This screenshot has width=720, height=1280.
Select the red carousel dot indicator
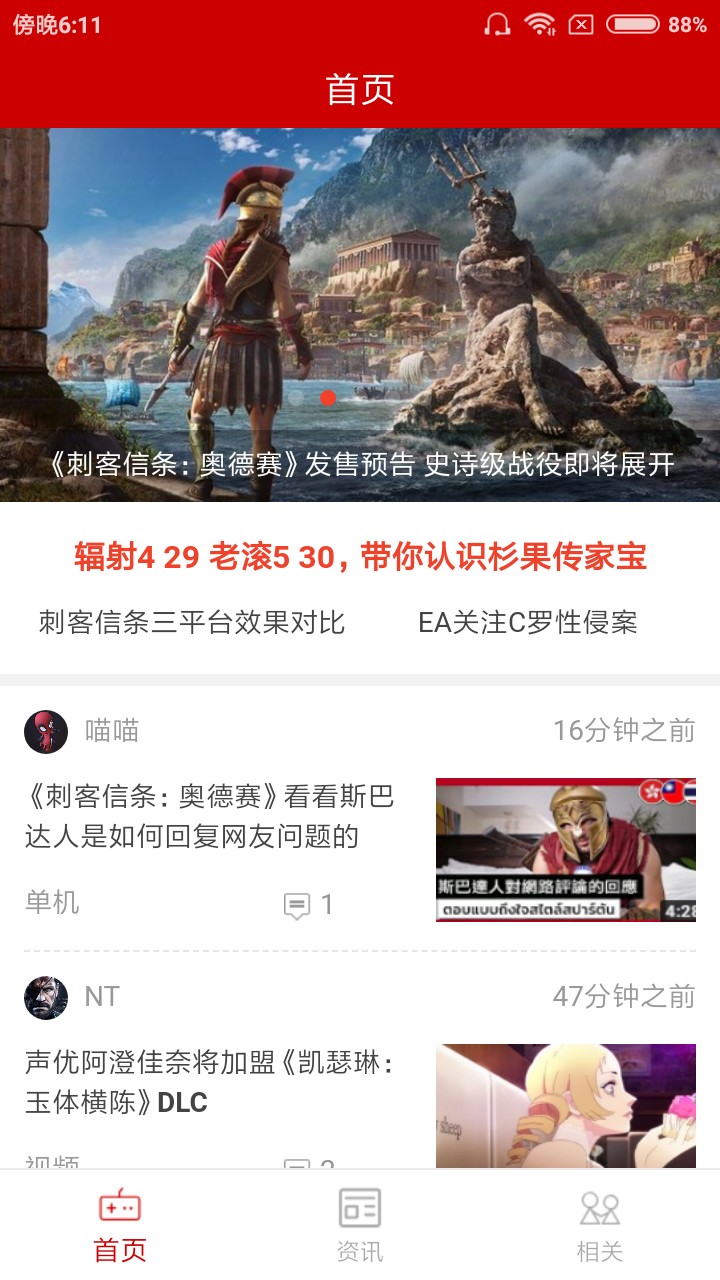327,398
